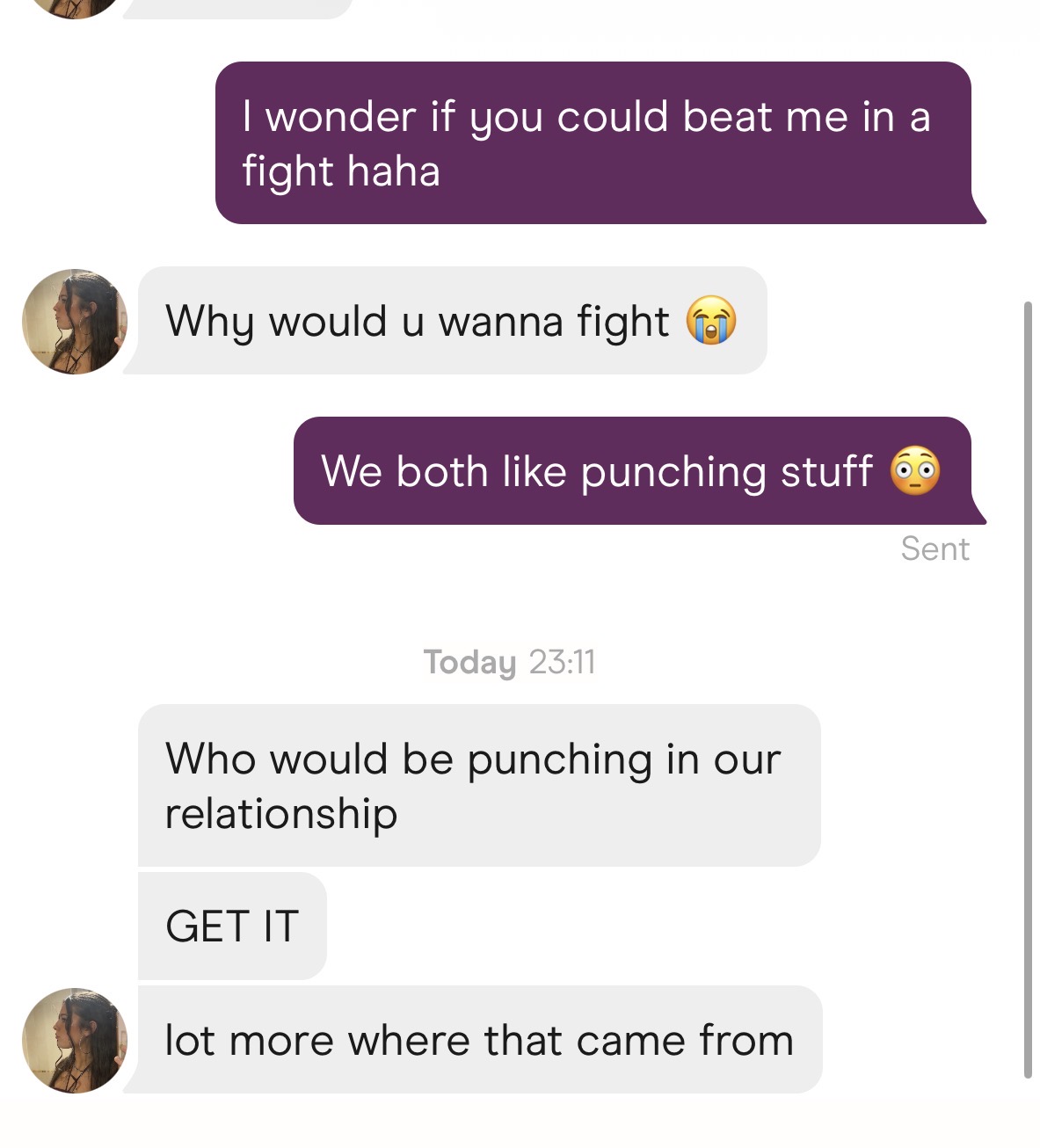The width and height of the screenshot is (1040, 1148).
Task: Tap avatar next to "lot more where that came from"
Action: [75, 1041]
